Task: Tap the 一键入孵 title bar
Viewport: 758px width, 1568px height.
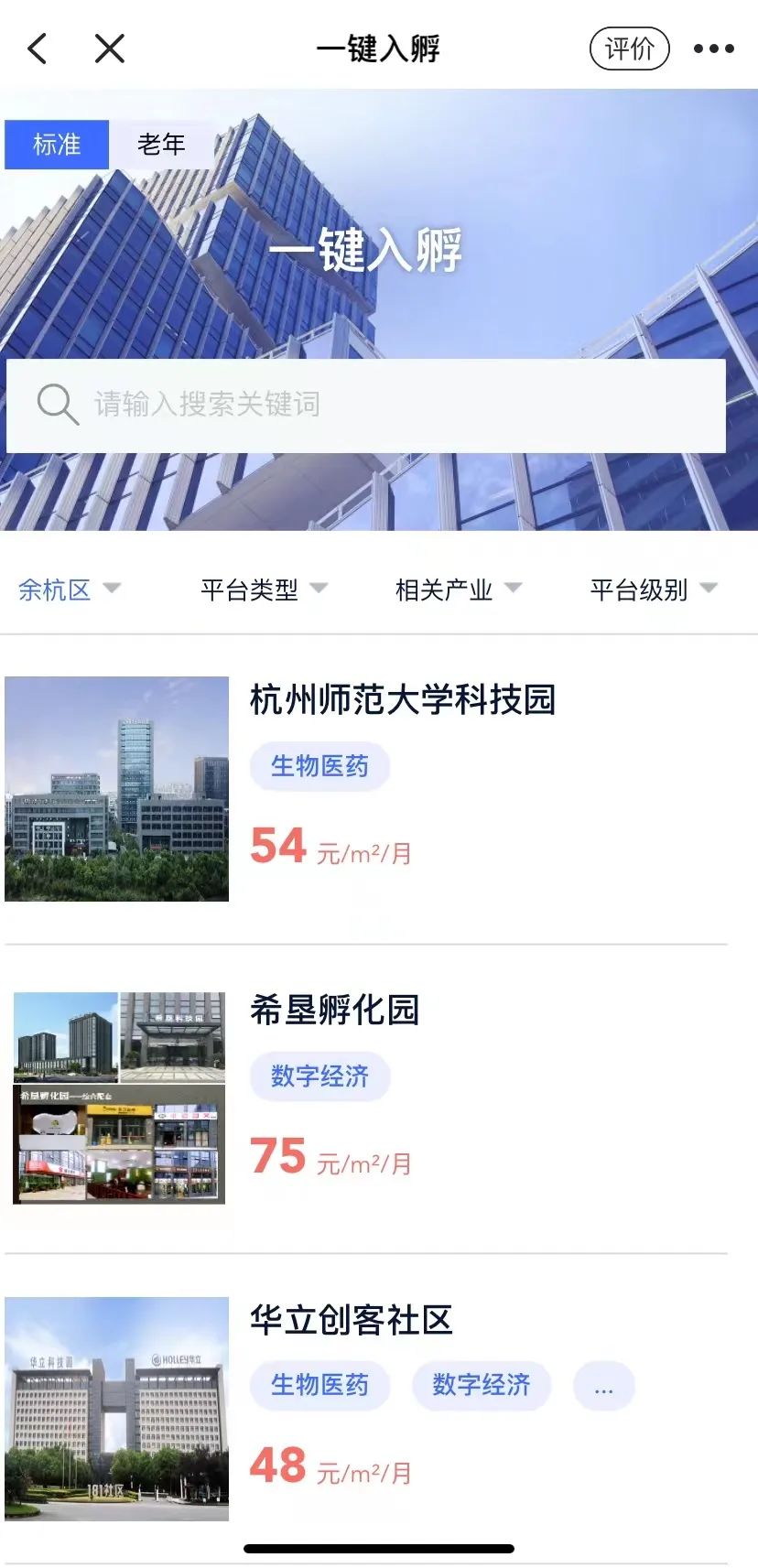Action: tap(379, 48)
